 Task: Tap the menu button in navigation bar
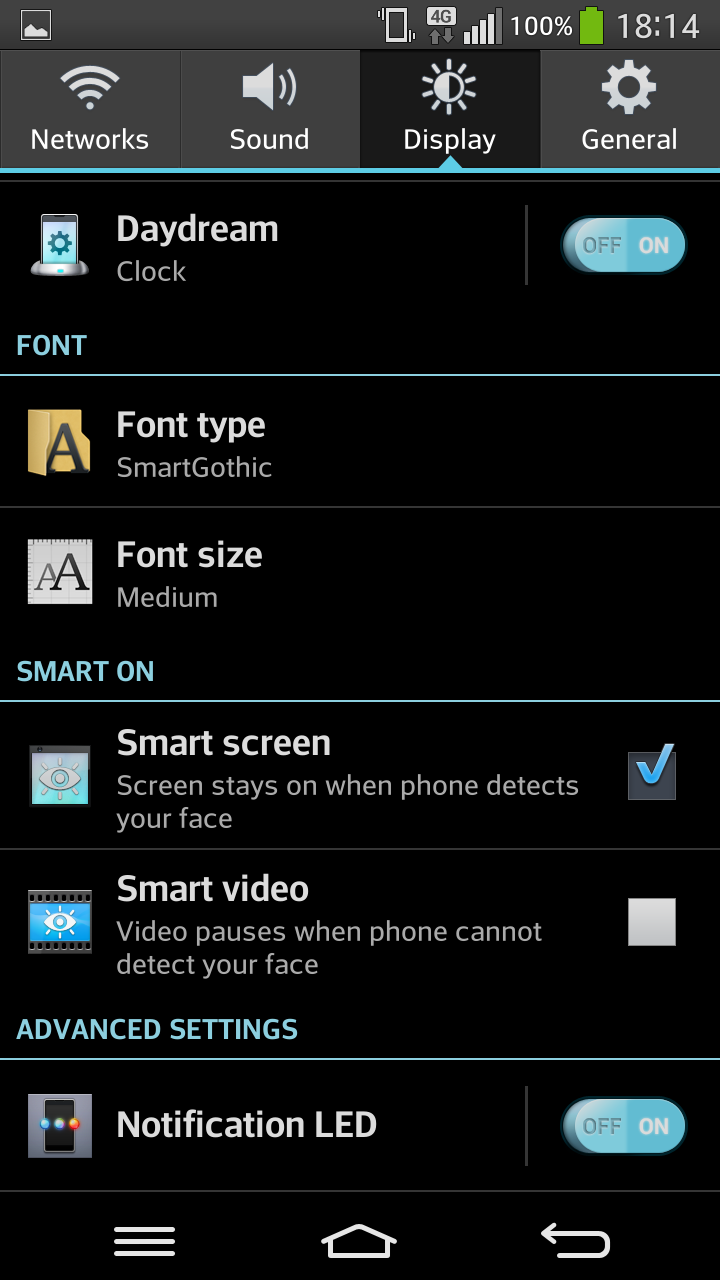pos(144,1241)
